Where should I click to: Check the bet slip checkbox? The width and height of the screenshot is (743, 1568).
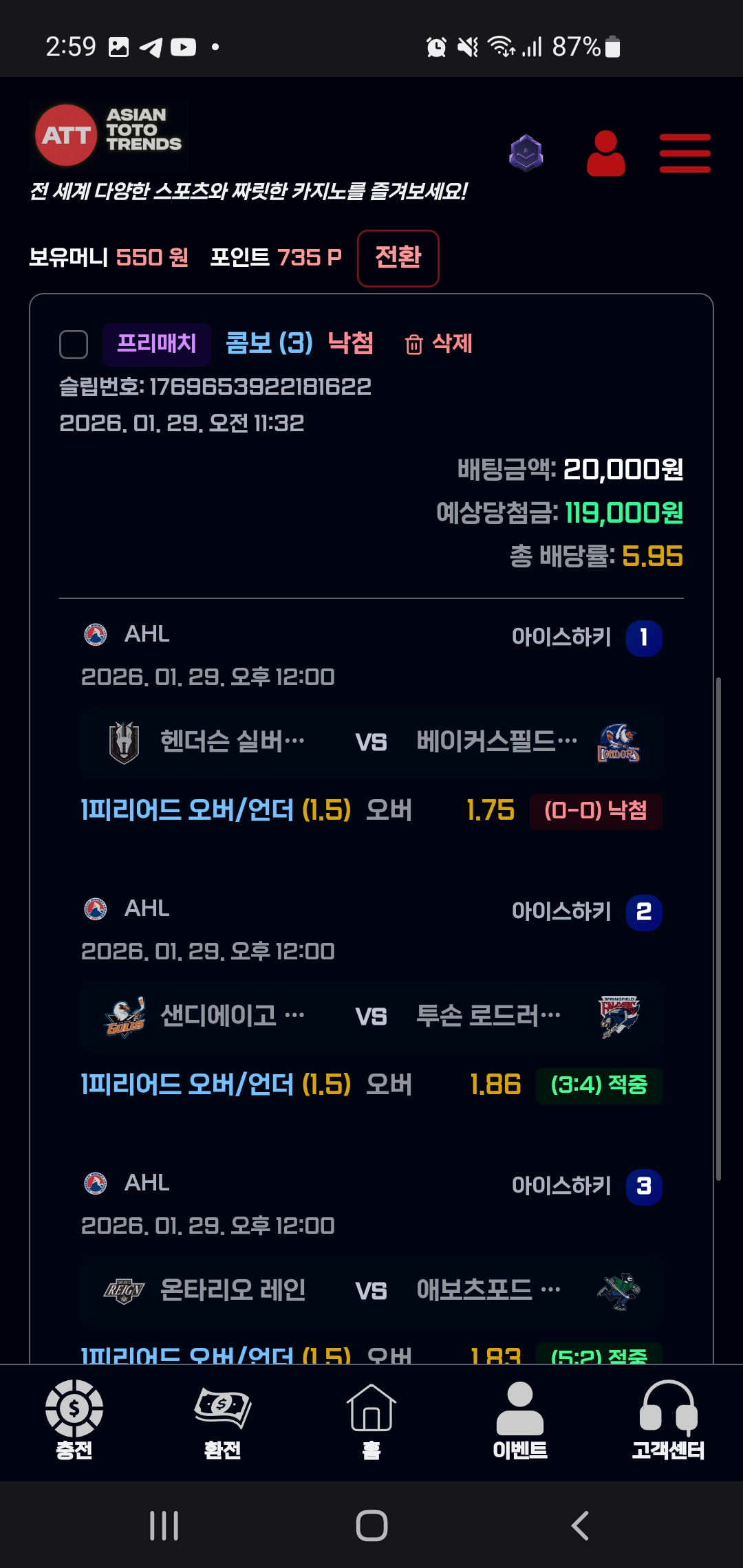tap(74, 345)
